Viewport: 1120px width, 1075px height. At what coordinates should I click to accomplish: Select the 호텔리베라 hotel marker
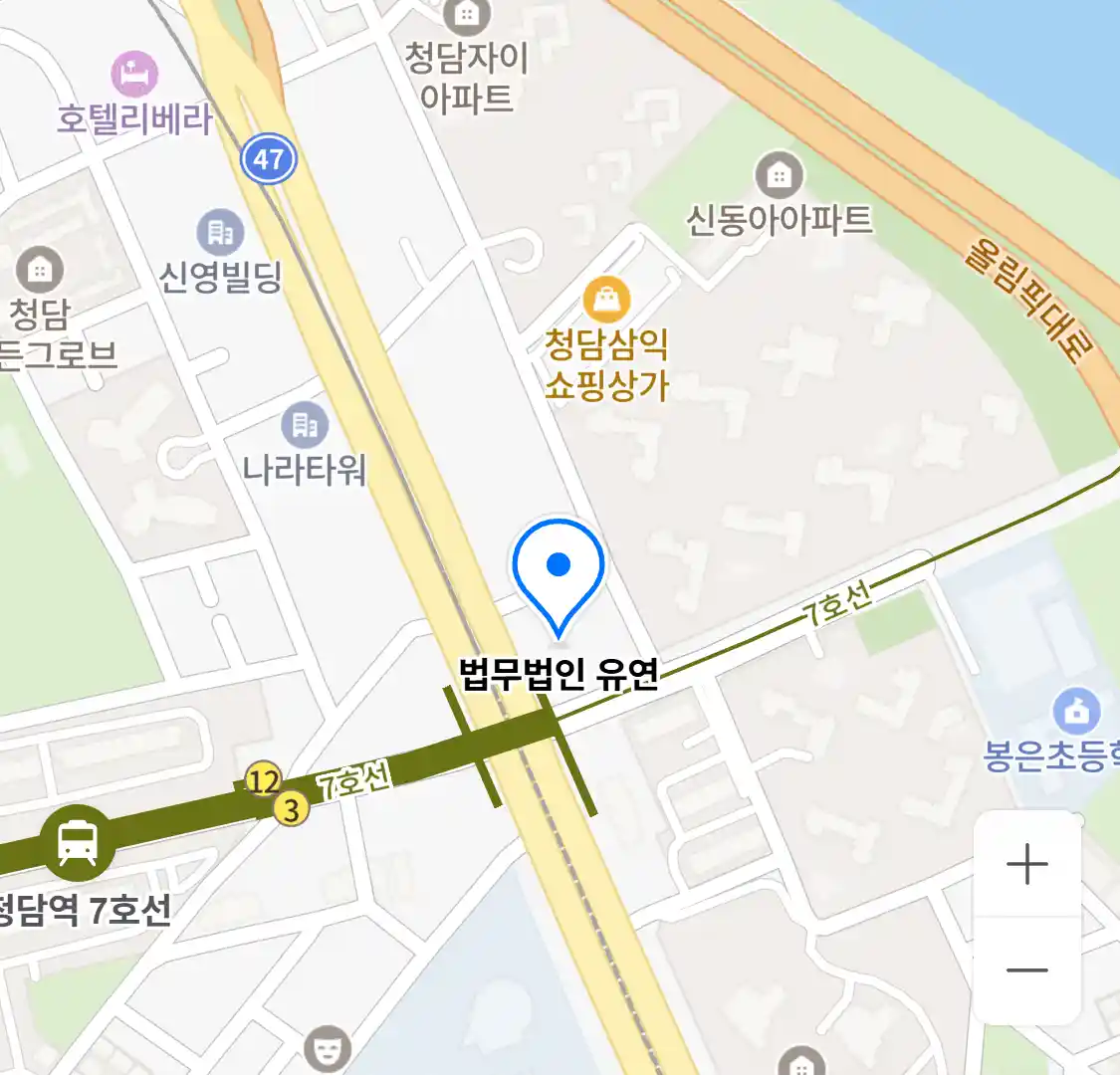tap(133, 74)
